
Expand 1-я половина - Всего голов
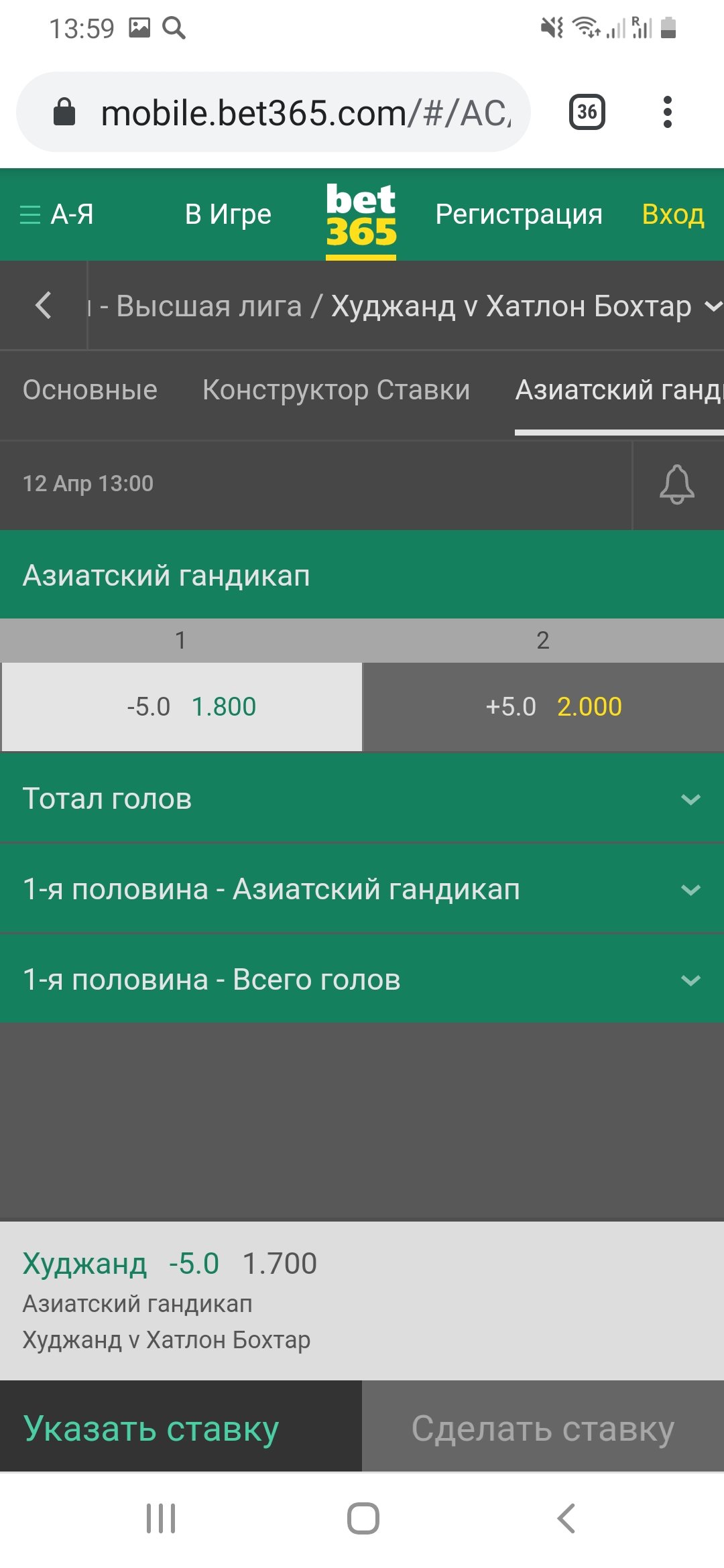pos(362,980)
